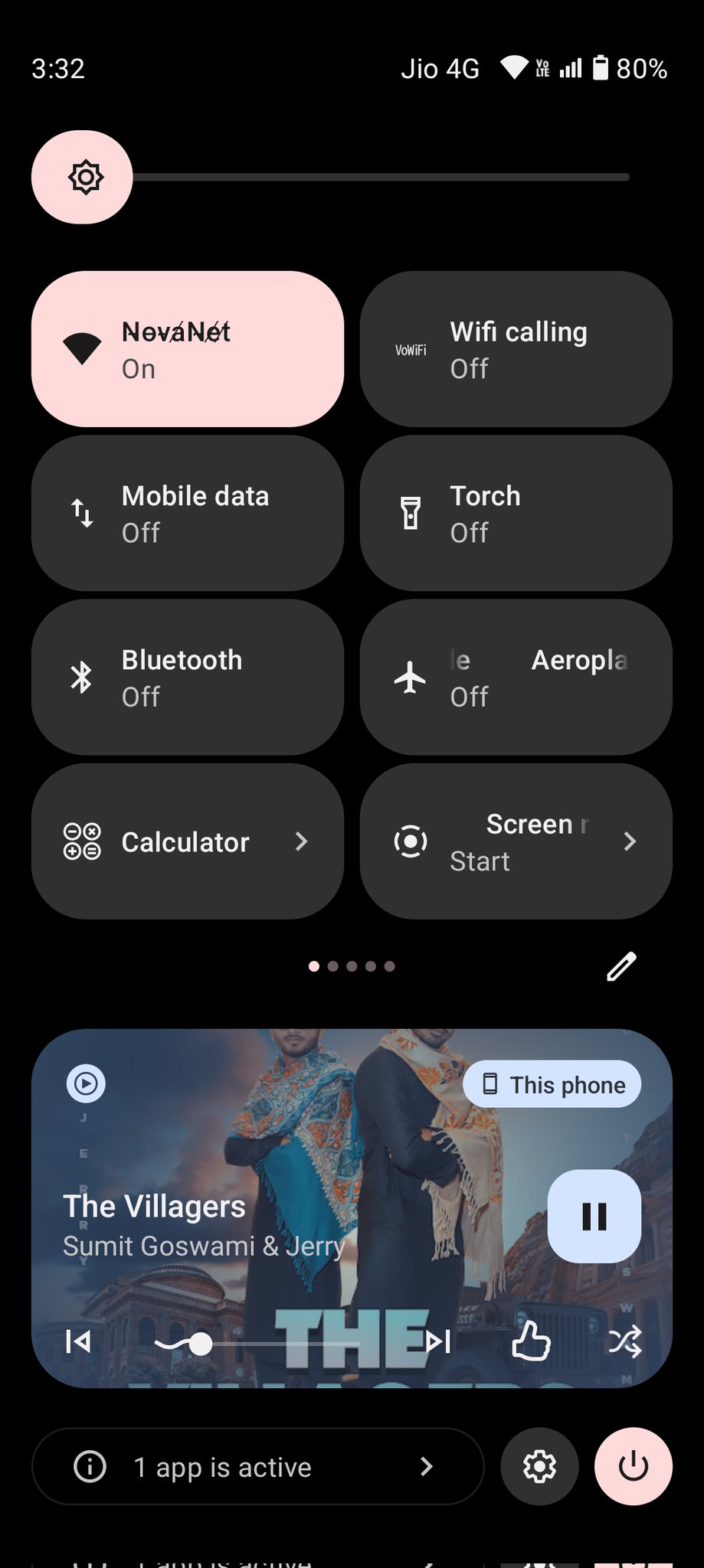This screenshot has width=704, height=1568.
Task: Start Screen record
Action: click(516, 841)
